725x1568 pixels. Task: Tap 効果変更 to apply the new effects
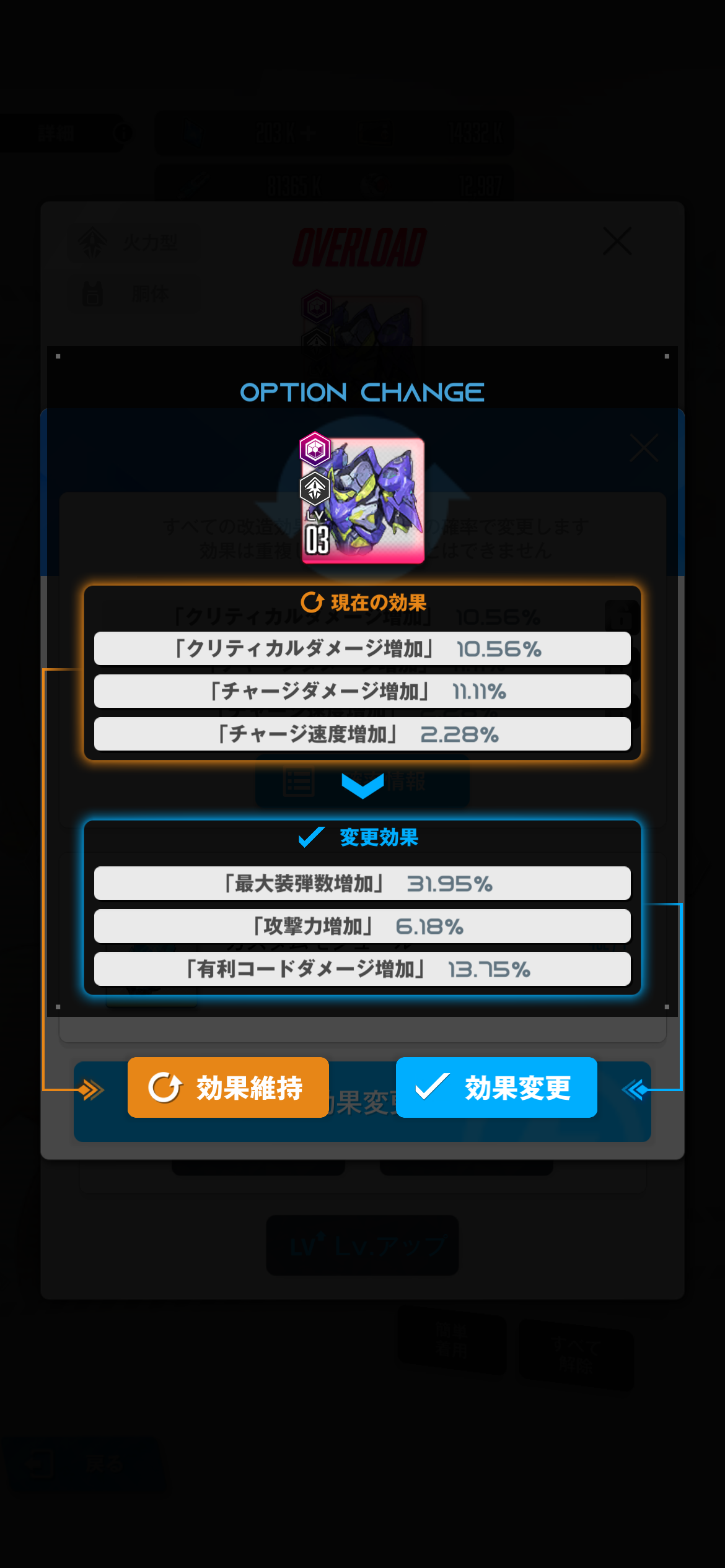(496, 1087)
